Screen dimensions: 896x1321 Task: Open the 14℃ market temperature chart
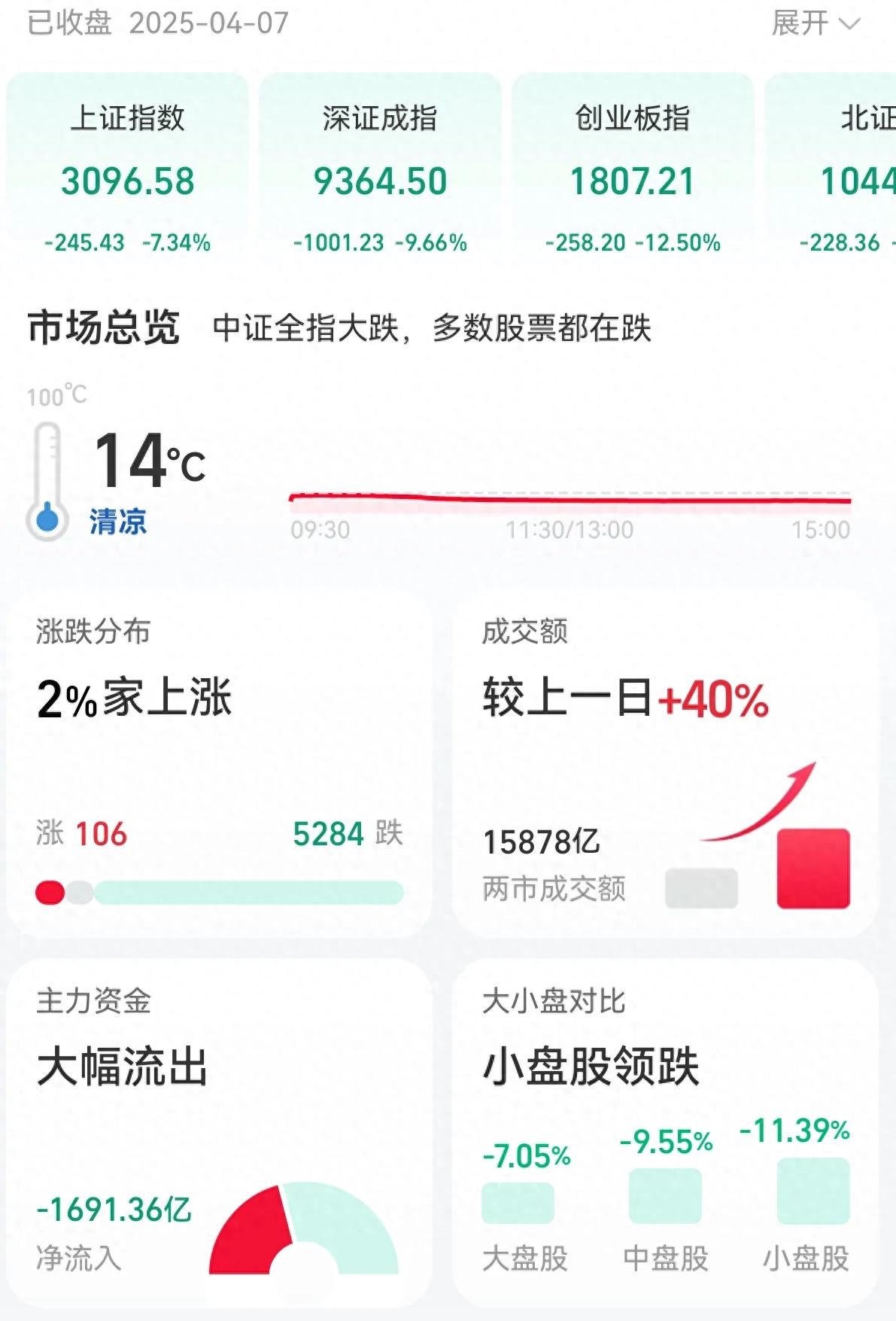569,498
